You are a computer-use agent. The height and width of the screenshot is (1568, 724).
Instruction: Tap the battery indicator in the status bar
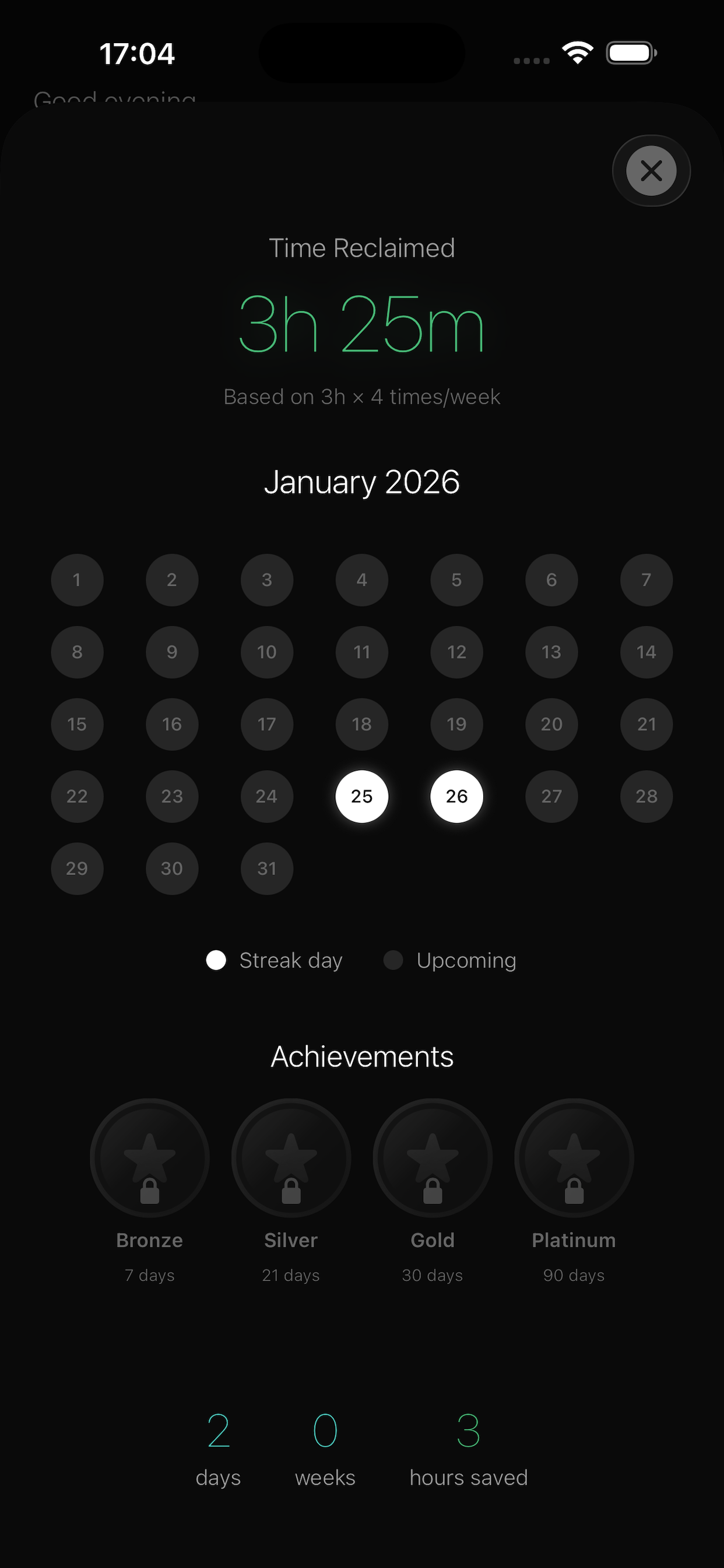(630, 53)
